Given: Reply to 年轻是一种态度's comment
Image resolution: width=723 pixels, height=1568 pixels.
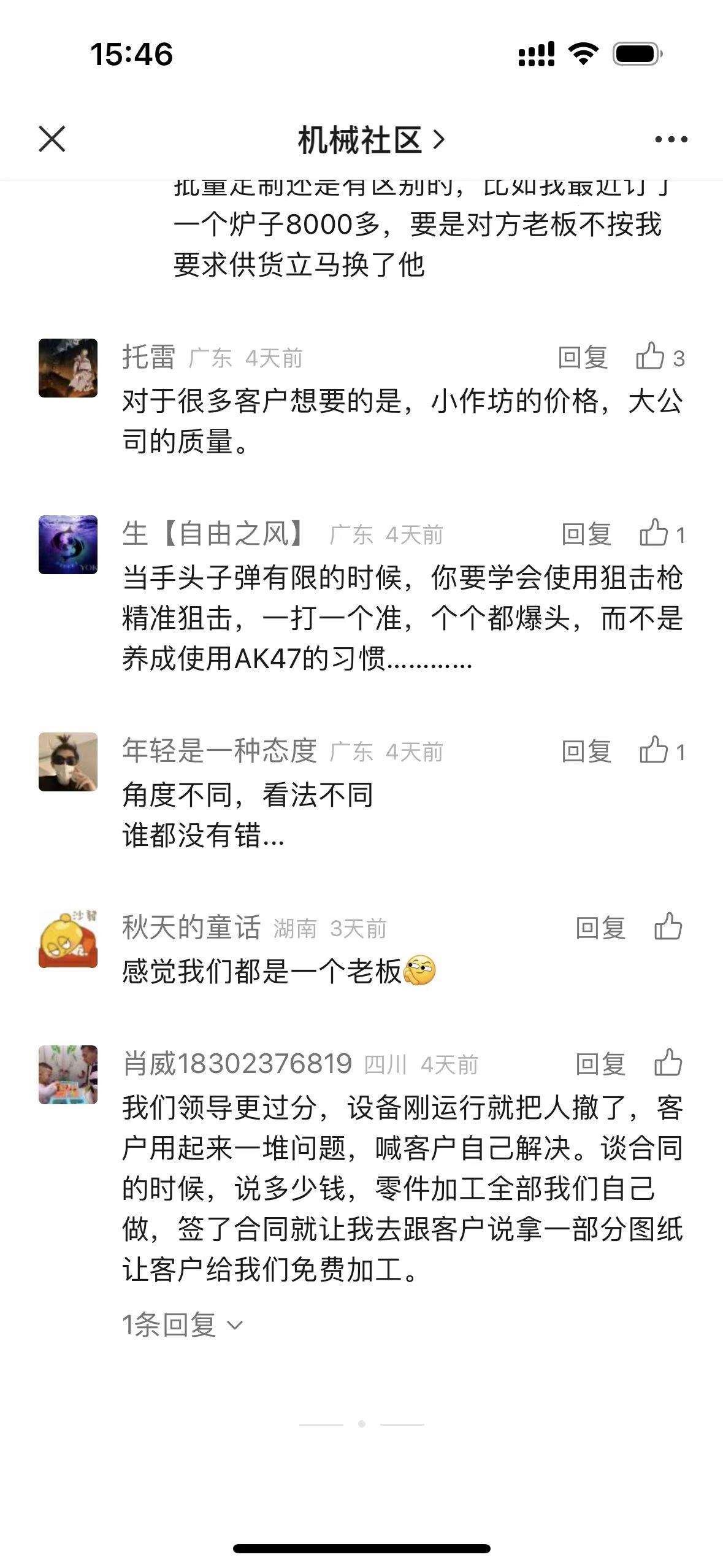Looking at the screenshot, I should 586,751.
